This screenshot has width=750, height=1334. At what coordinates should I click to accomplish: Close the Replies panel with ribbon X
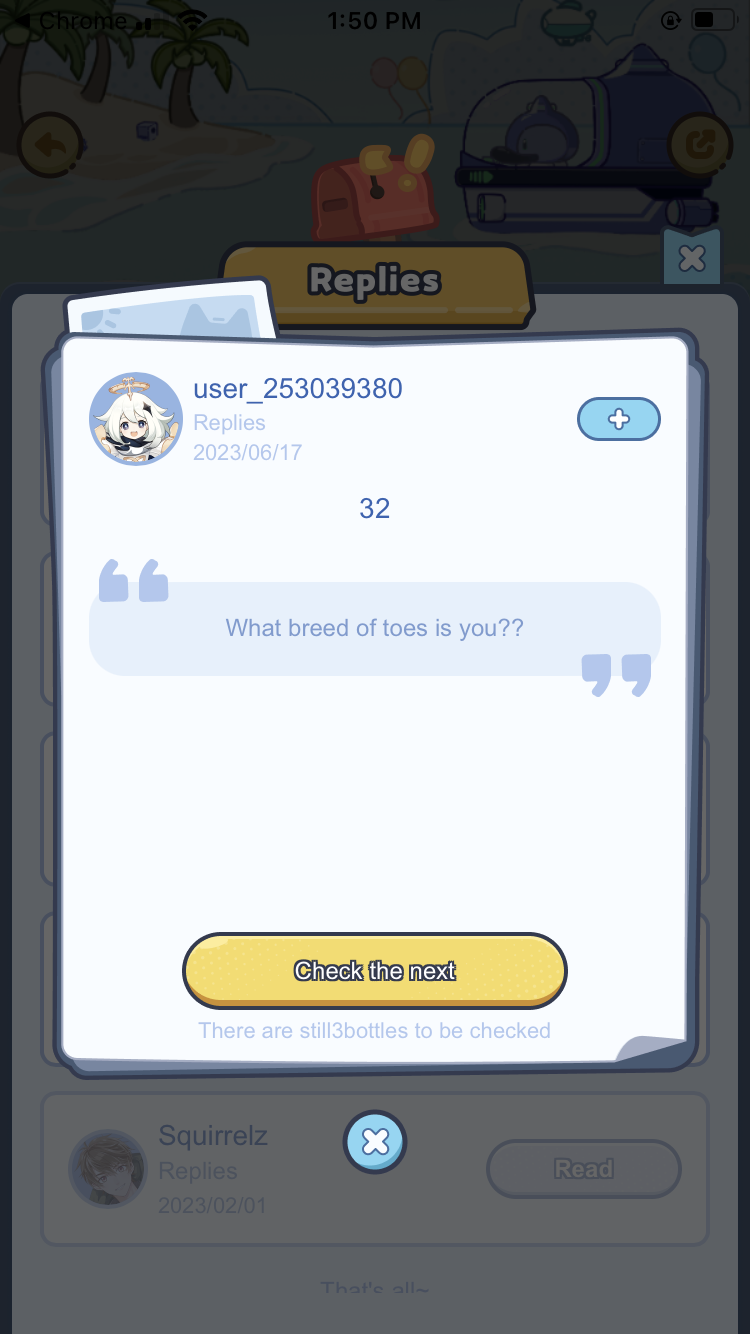pyautogui.click(x=691, y=259)
